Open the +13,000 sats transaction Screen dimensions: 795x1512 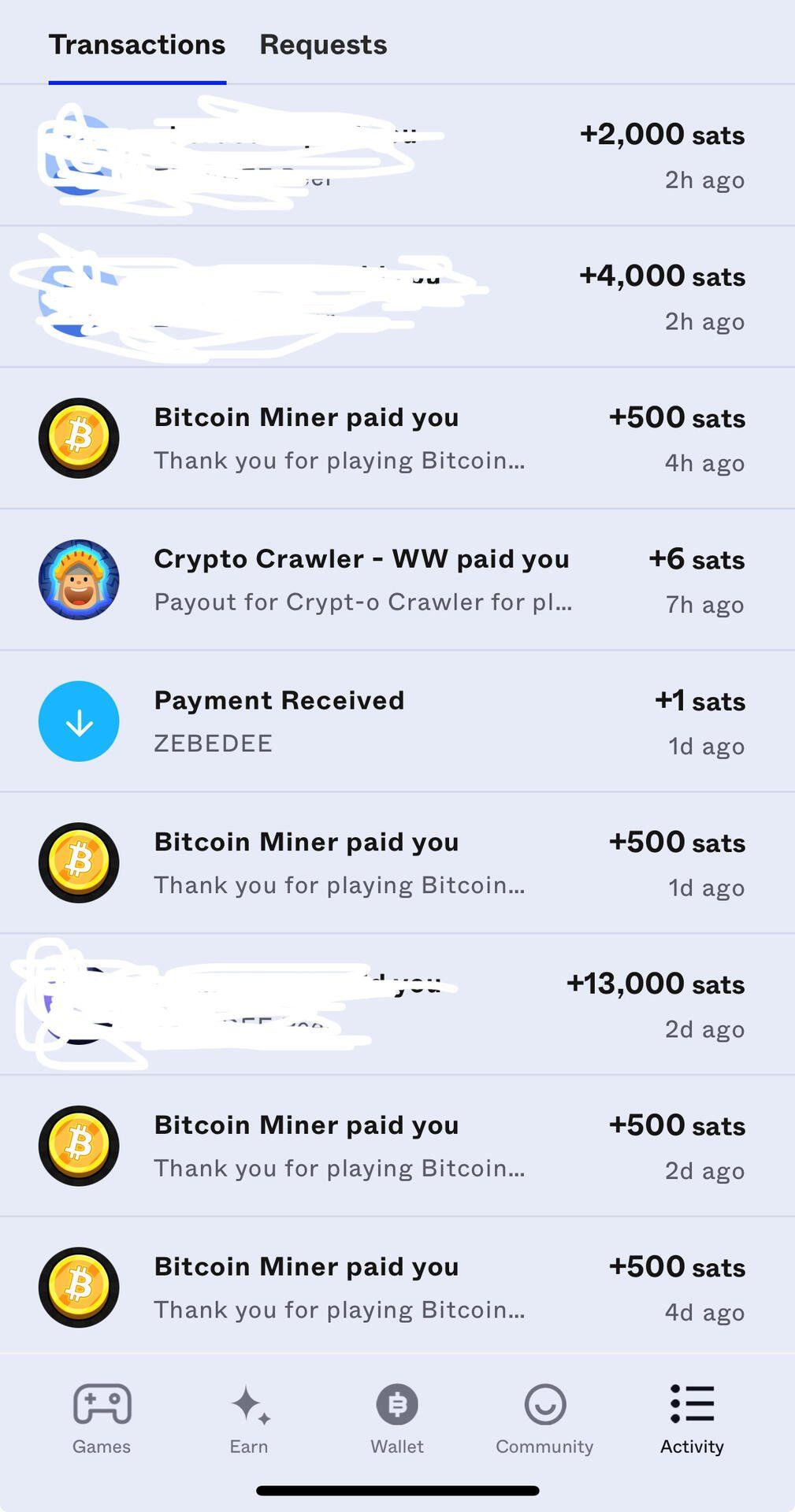397,1005
